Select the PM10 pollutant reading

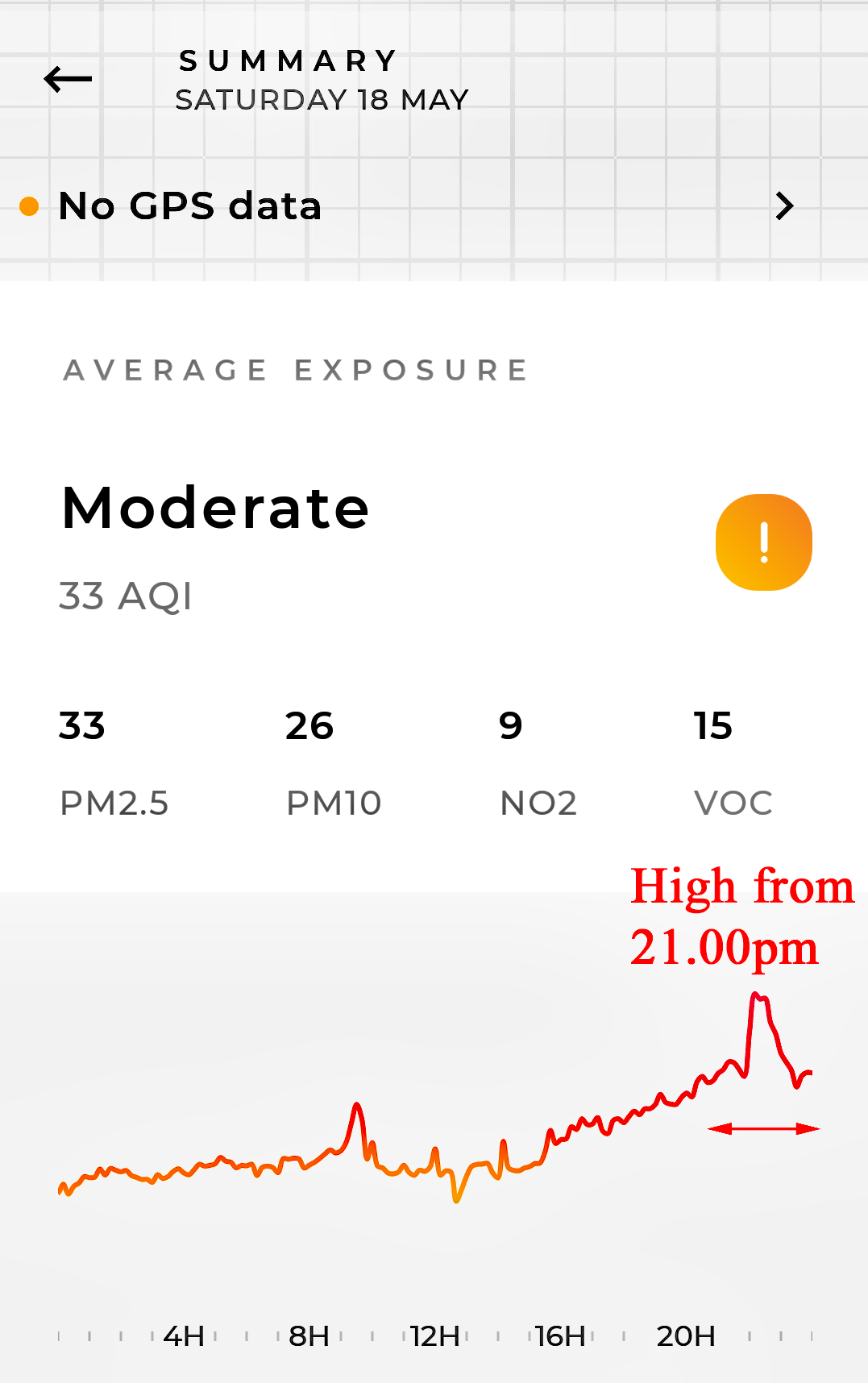click(334, 762)
